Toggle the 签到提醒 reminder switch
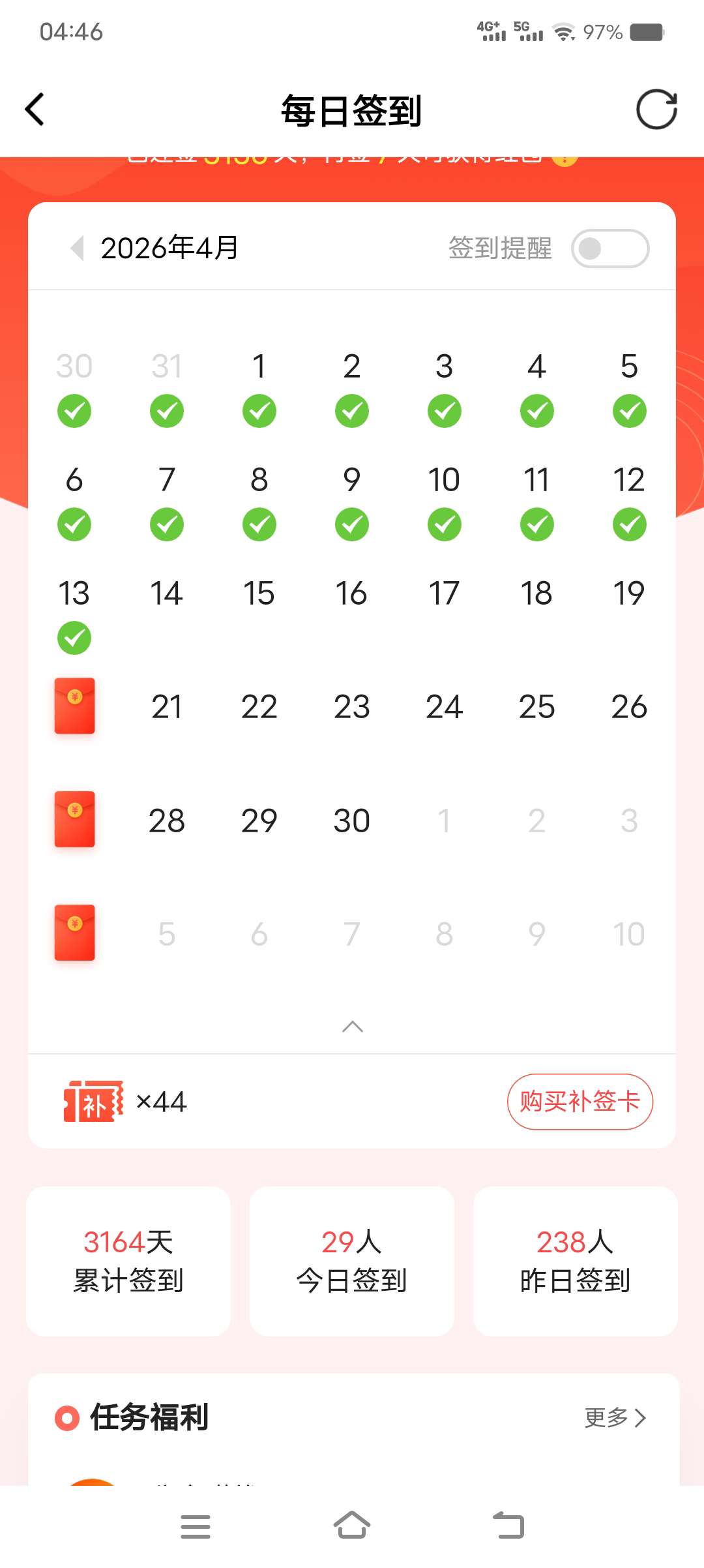Image resolution: width=704 pixels, height=1568 pixels. [609, 249]
